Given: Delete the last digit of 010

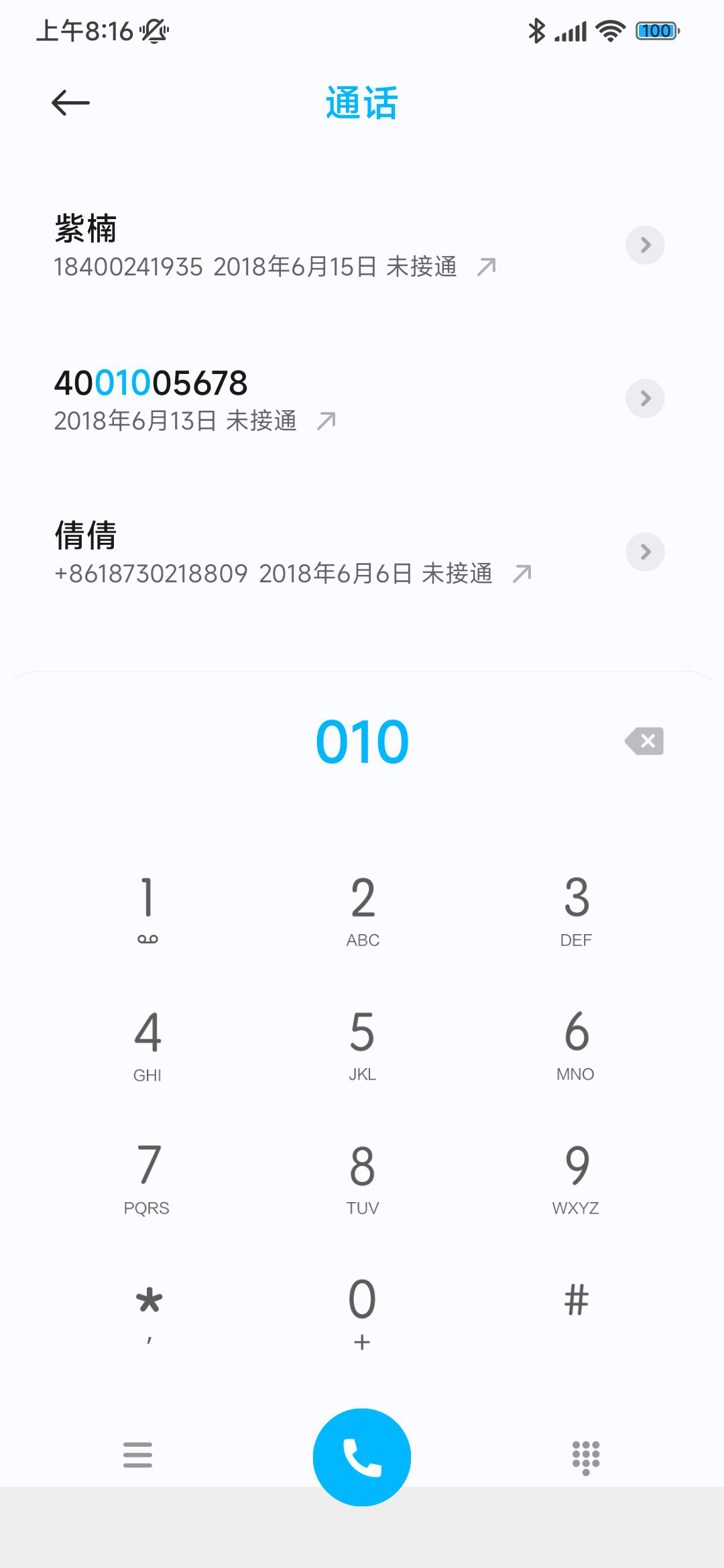Looking at the screenshot, I should tap(644, 741).
